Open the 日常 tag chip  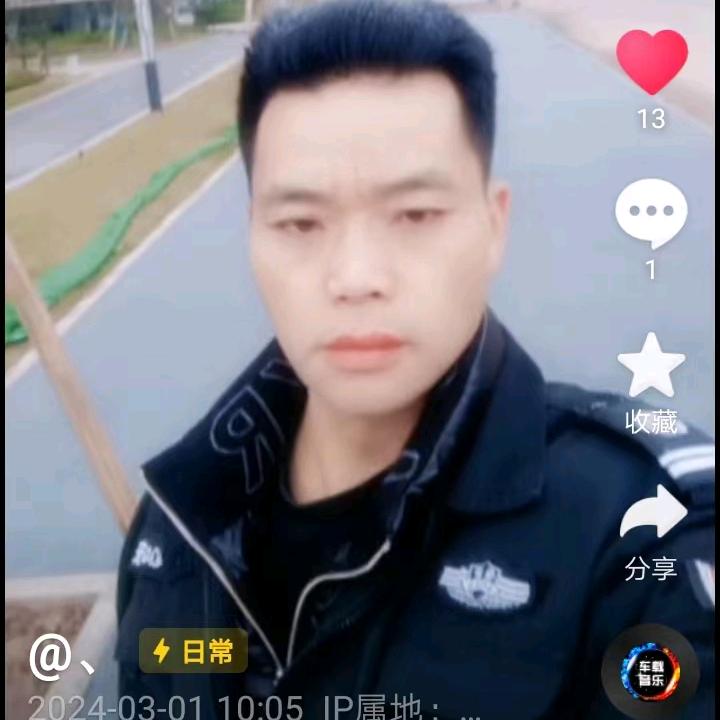(193, 651)
